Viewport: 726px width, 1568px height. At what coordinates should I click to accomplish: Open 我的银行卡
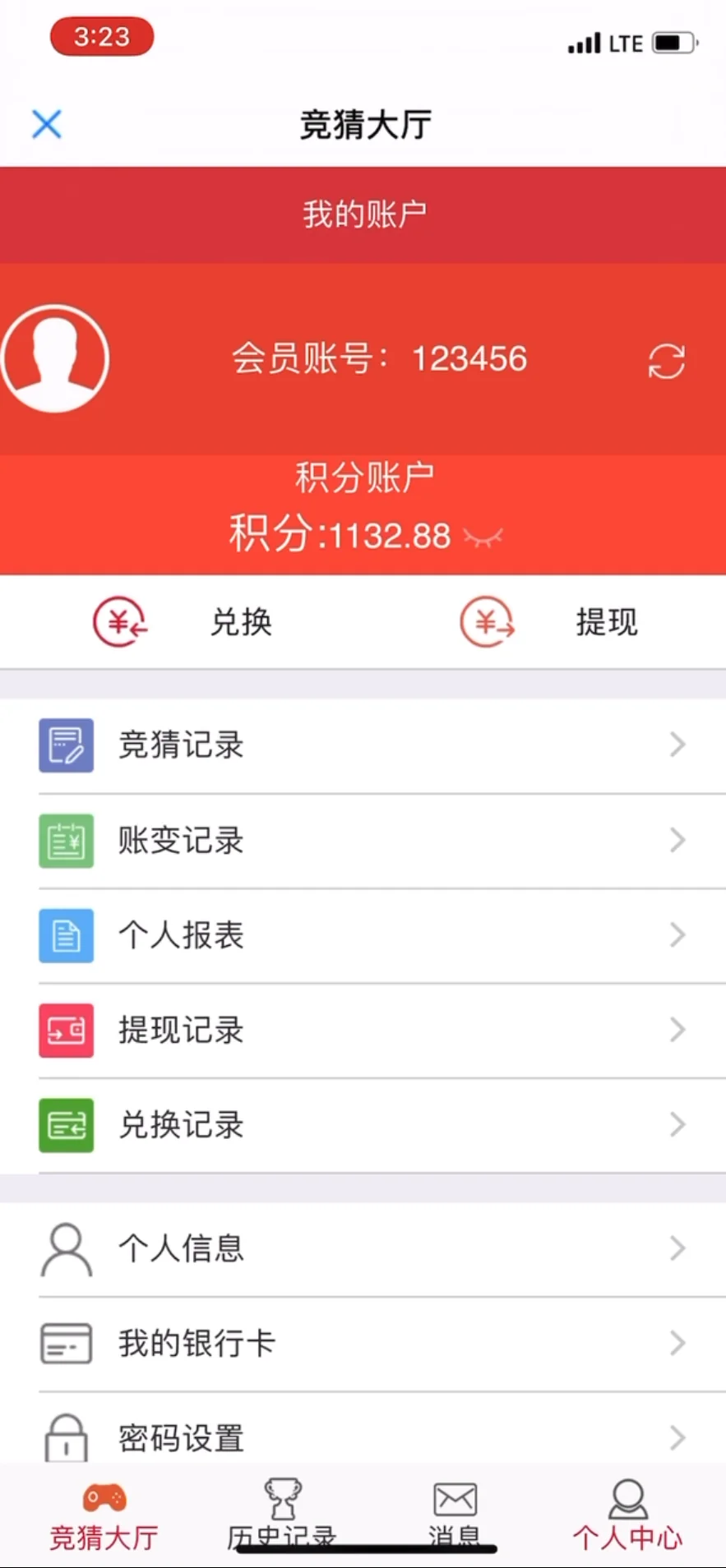coord(362,1344)
